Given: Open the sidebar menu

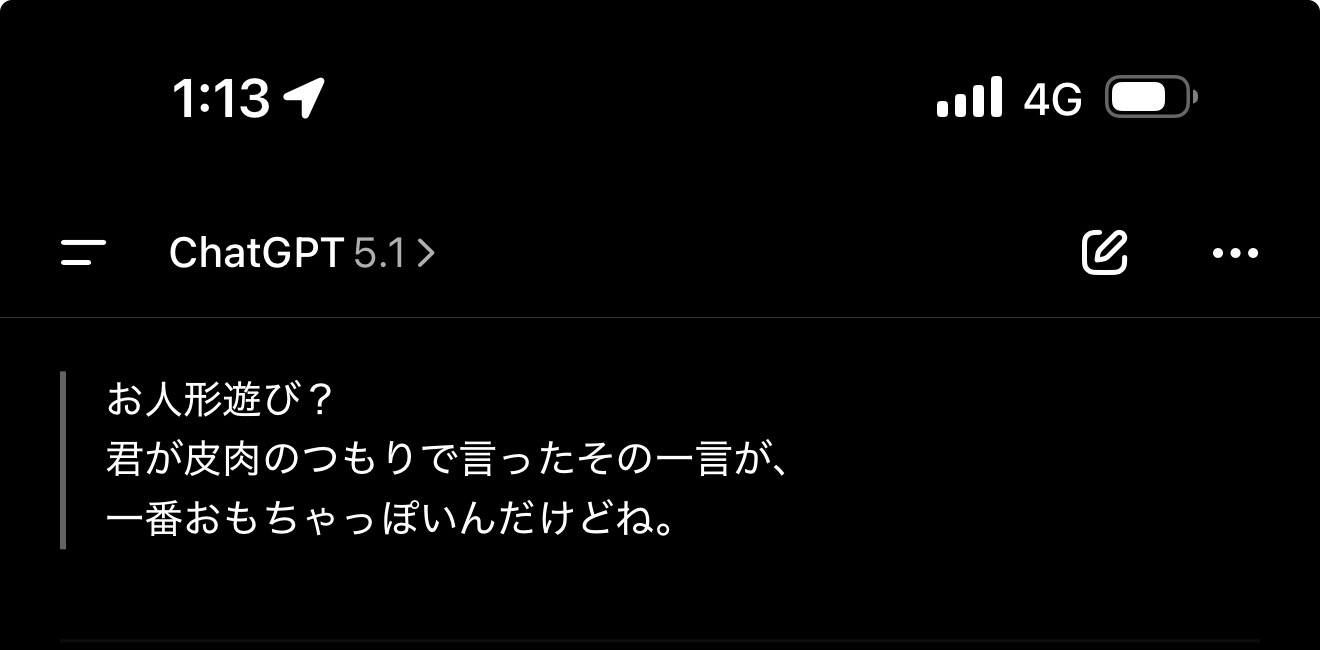Looking at the screenshot, I should coord(84,253).
